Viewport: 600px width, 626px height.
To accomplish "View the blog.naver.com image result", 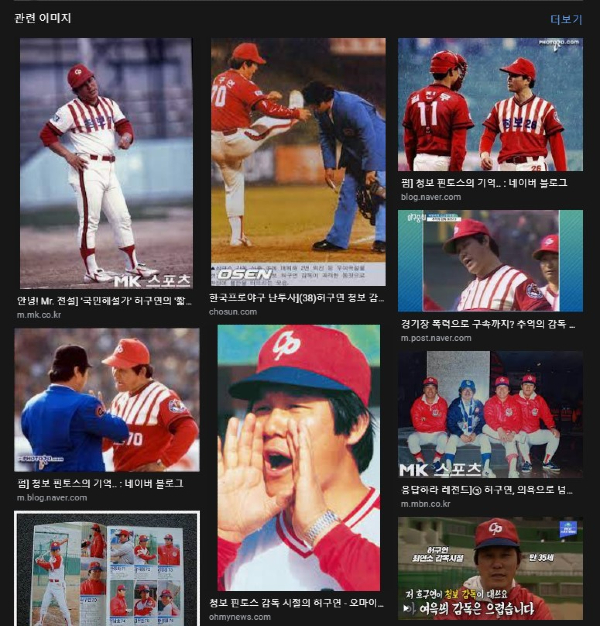I will pos(490,105).
